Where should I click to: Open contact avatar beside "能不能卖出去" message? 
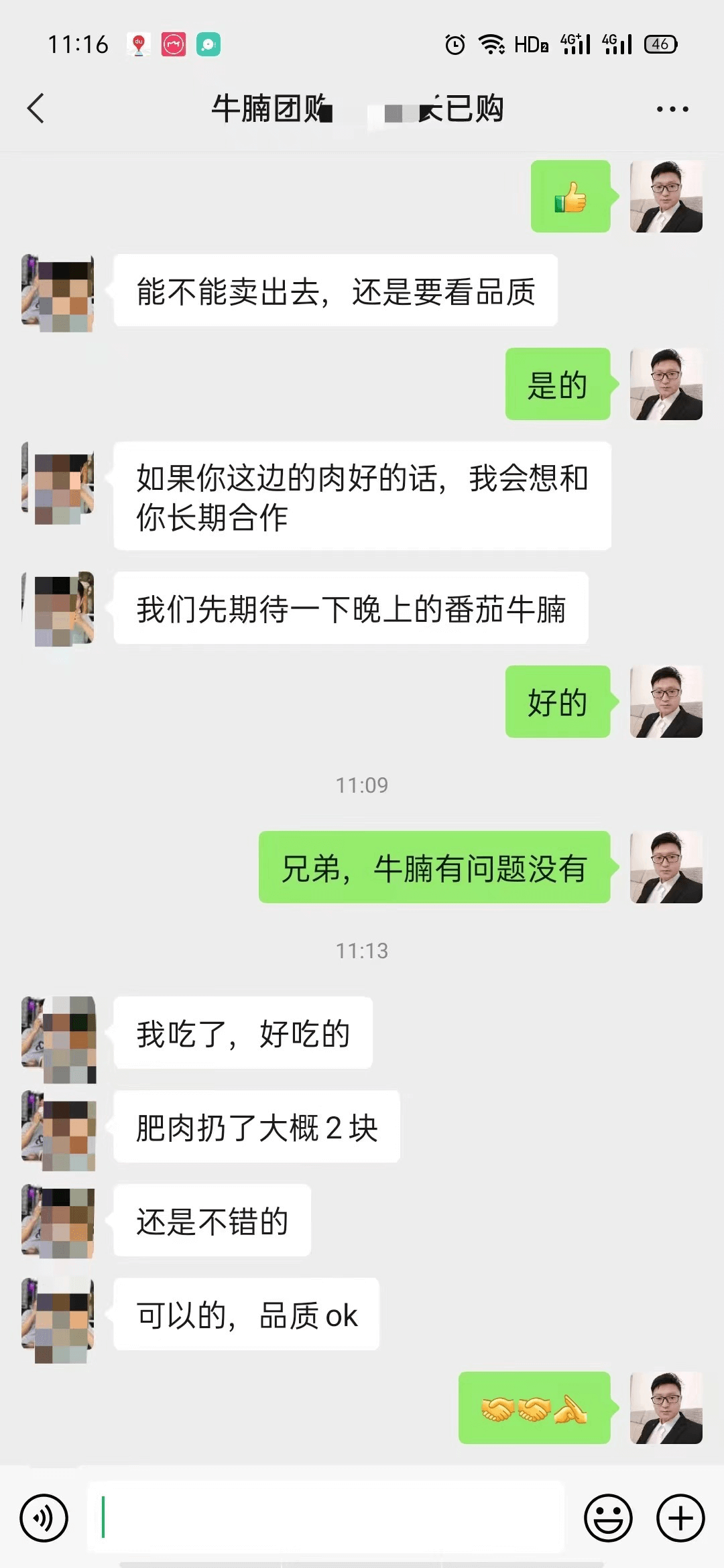[x=58, y=291]
